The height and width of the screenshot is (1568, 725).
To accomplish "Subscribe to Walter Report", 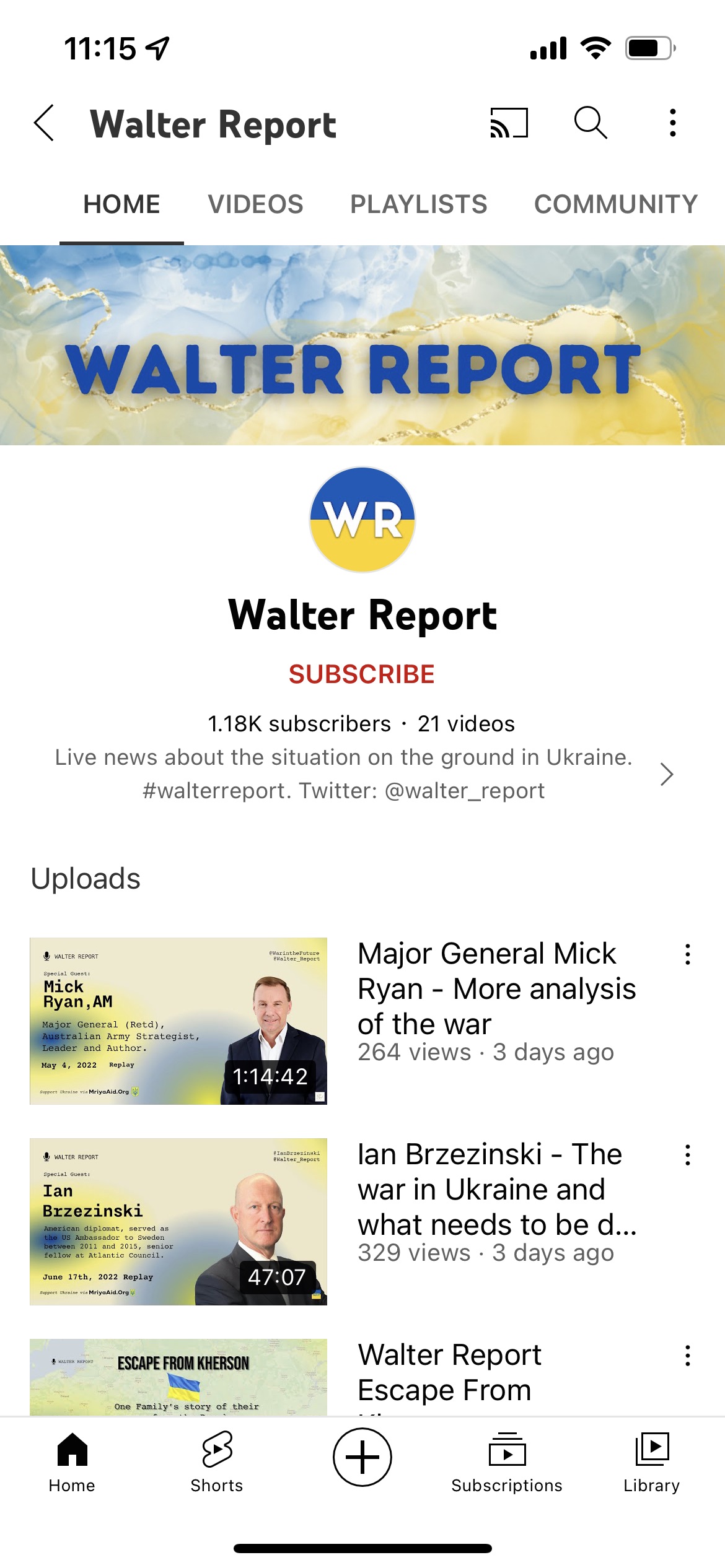I will pyautogui.click(x=362, y=674).
